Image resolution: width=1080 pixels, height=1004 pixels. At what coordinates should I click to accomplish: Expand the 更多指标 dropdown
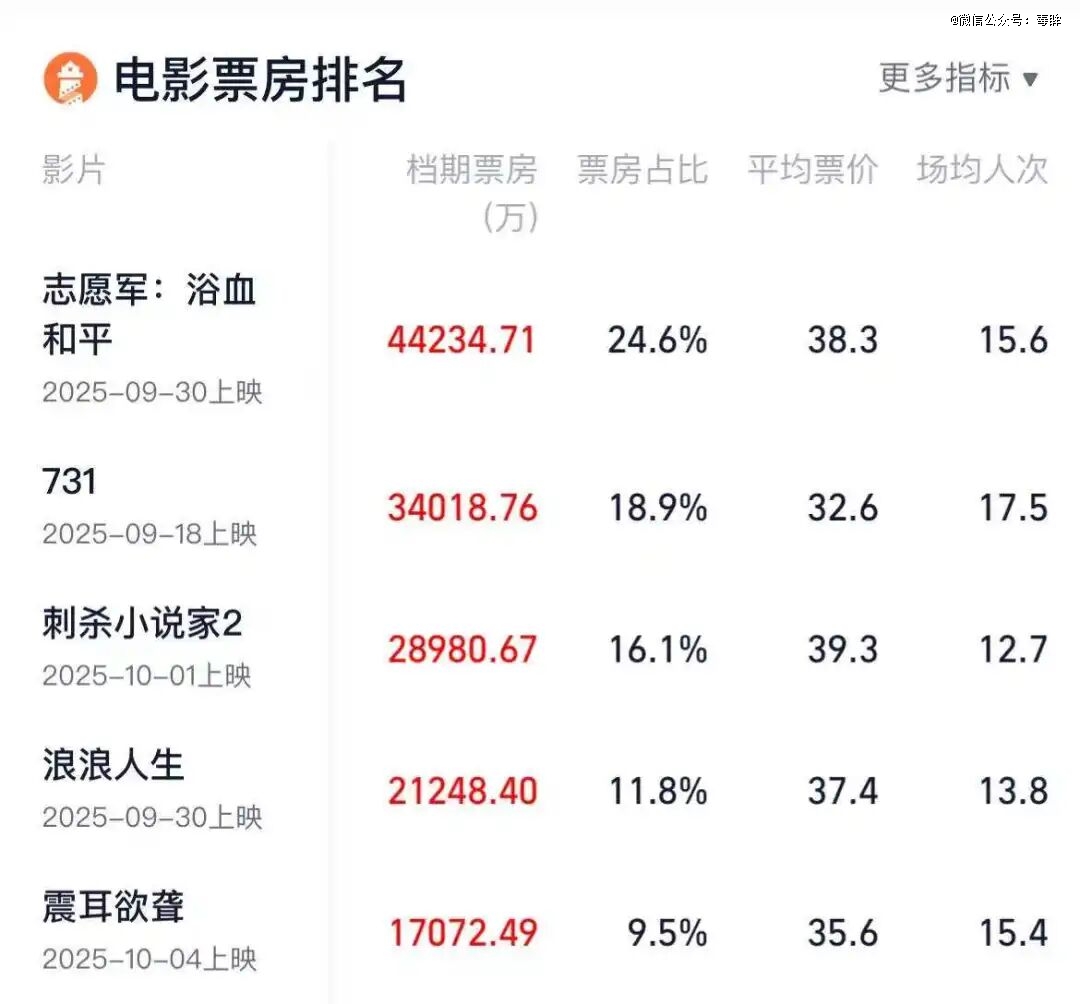pos(958,78)
